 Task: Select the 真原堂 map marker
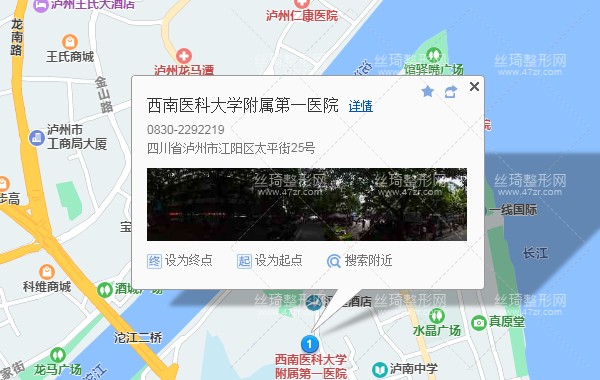[x=478, y=323]
